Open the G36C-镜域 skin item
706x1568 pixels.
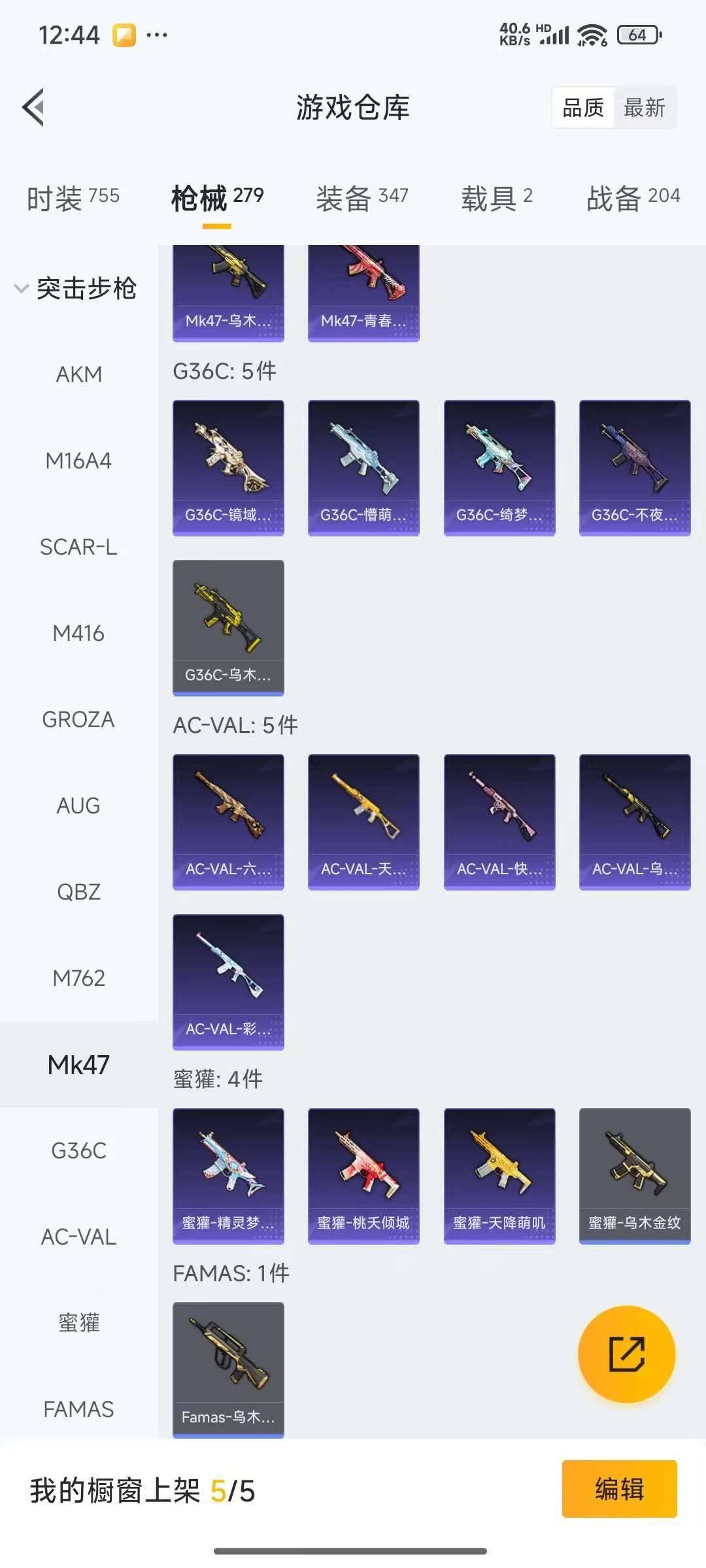point(228,468)
